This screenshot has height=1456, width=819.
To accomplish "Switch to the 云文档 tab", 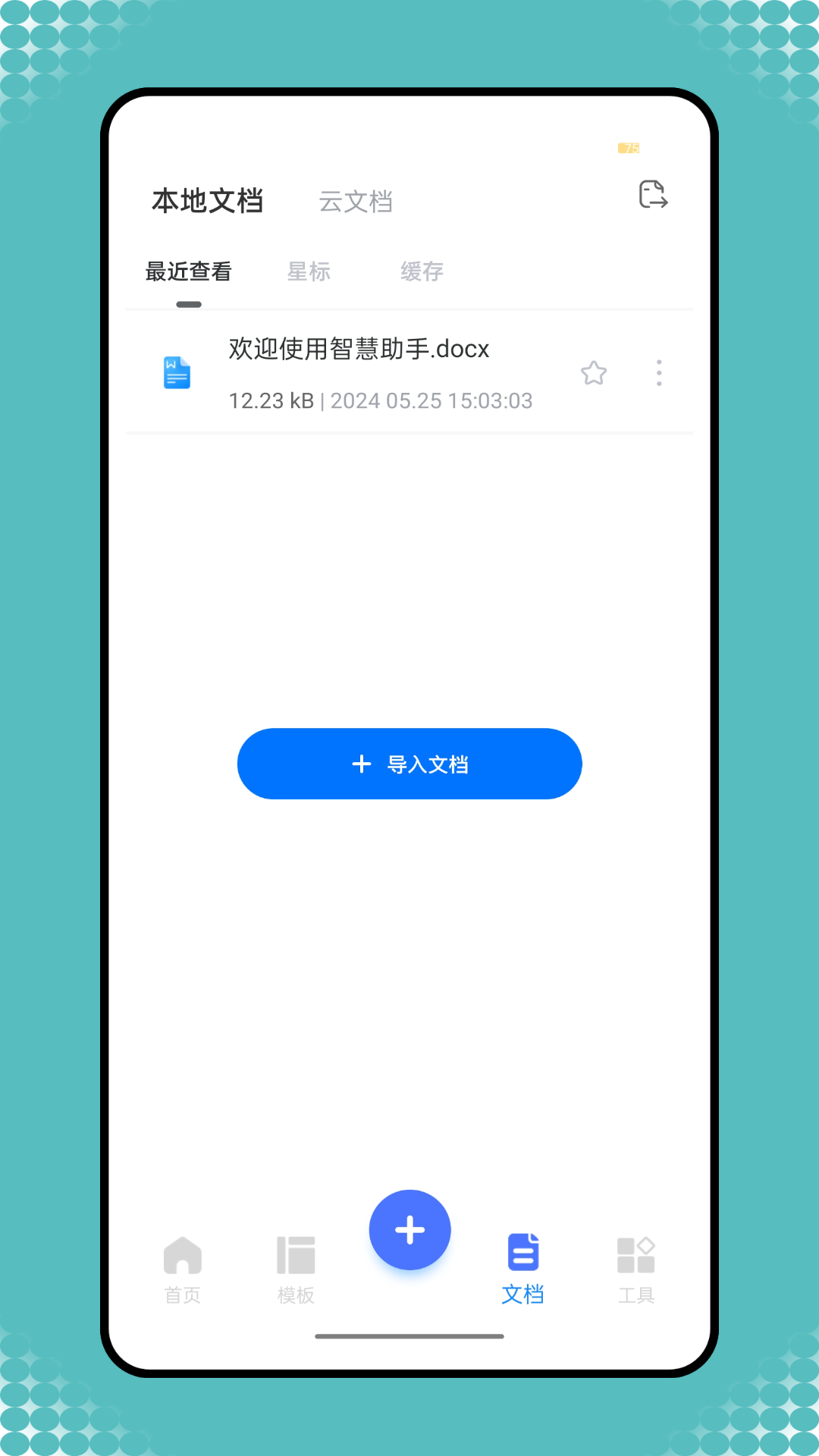I will [x=356, y=202].
